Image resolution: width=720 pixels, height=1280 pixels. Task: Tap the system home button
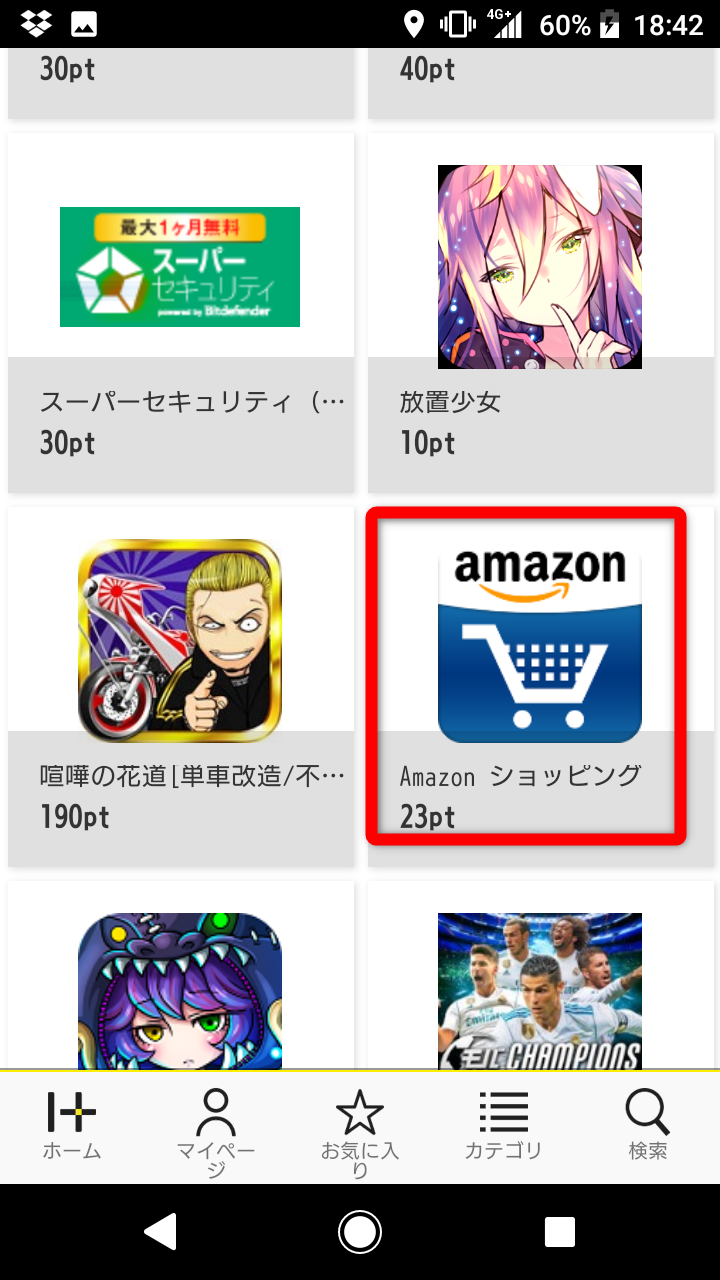click(360, 1232)
